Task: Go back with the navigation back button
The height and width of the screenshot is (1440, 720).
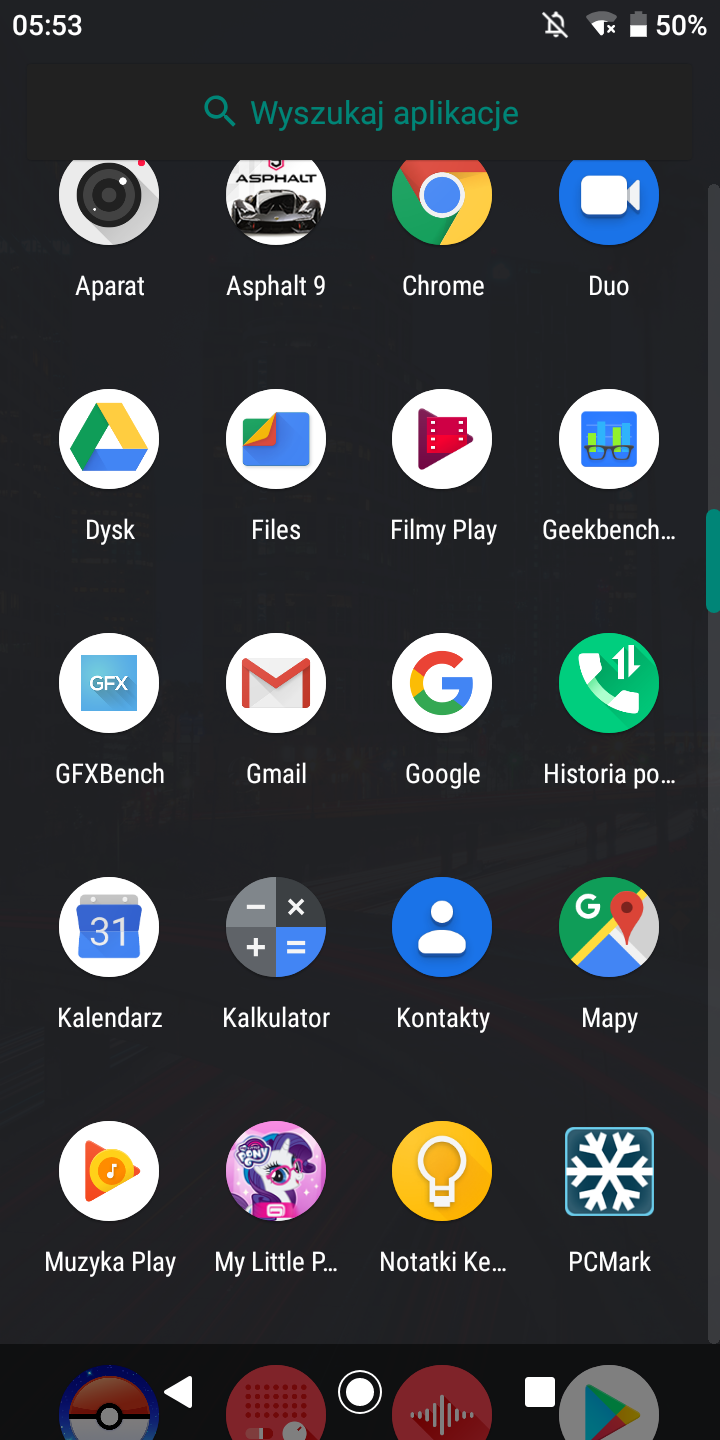Action: coord(179,1391)
